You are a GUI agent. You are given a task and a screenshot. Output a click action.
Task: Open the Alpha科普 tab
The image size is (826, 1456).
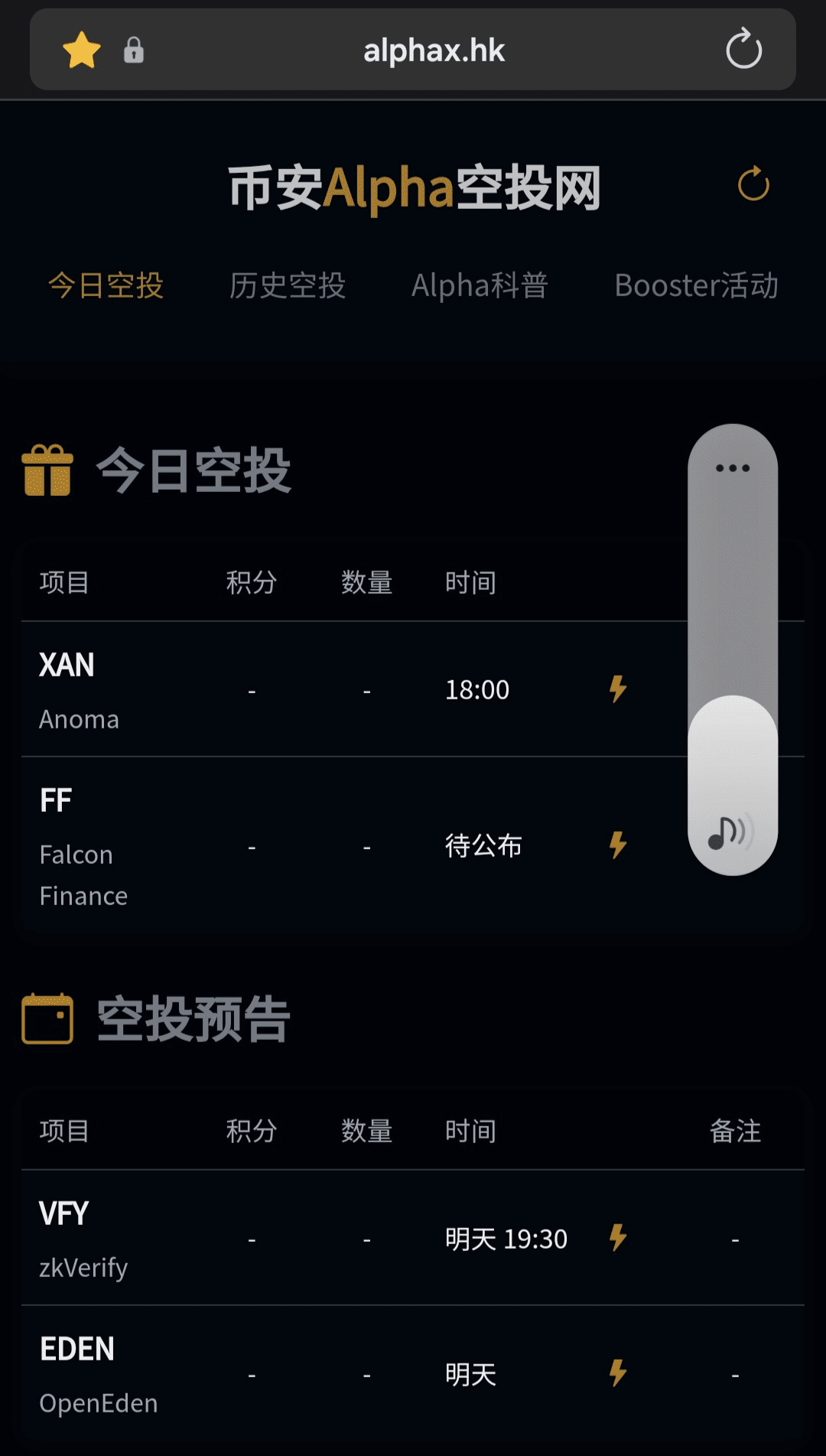click(480, 285)
